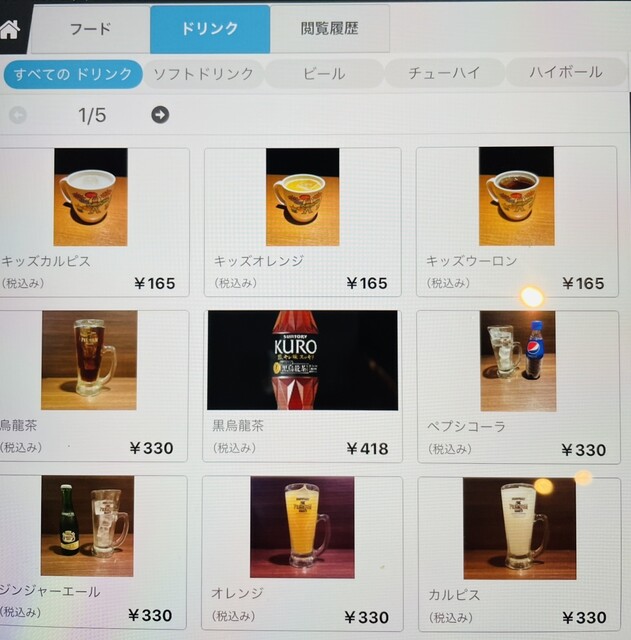Open the ジンジャーエール item

[x=93, y=550]
